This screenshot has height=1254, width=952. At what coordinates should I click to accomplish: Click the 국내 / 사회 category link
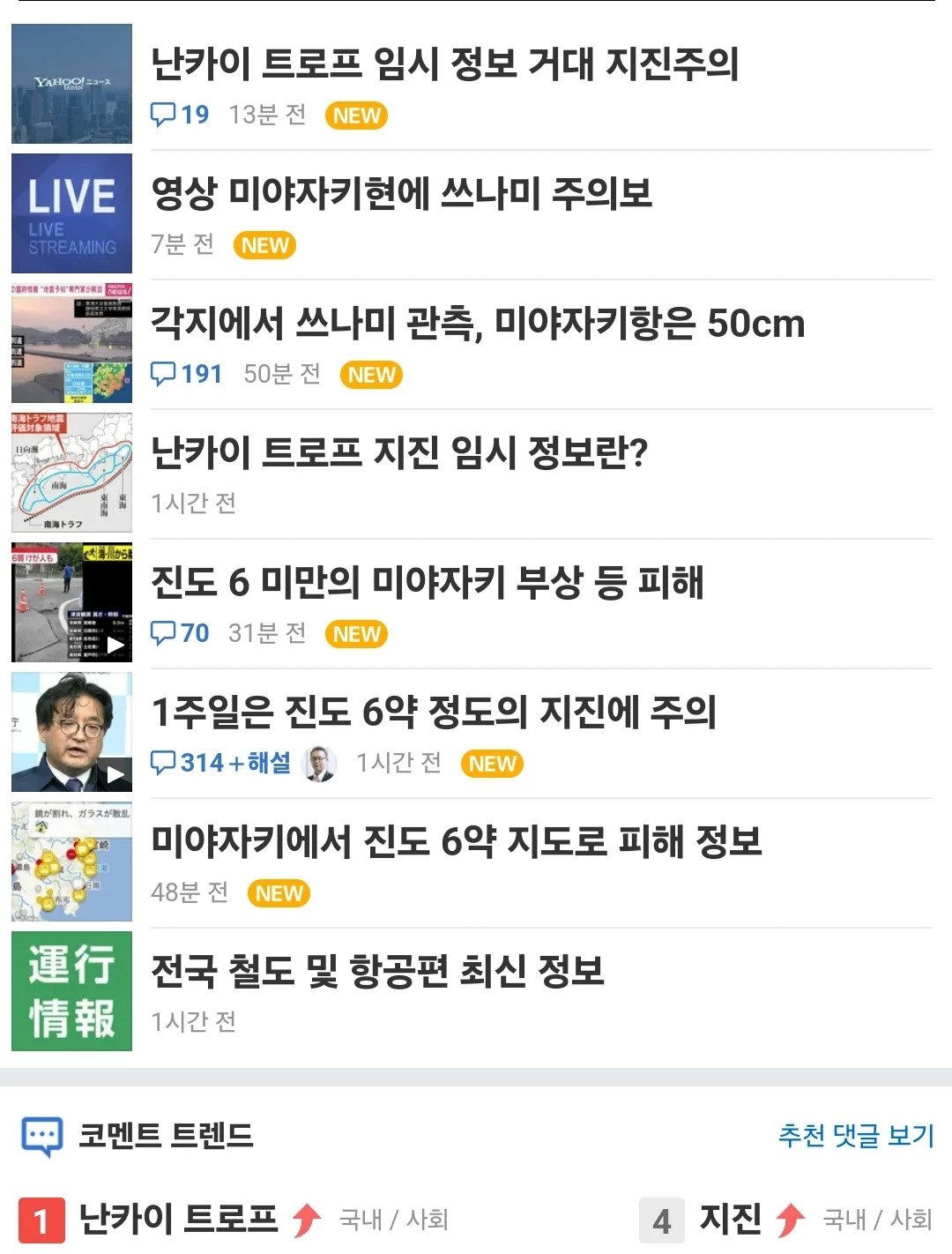[x=393, y=1222]
